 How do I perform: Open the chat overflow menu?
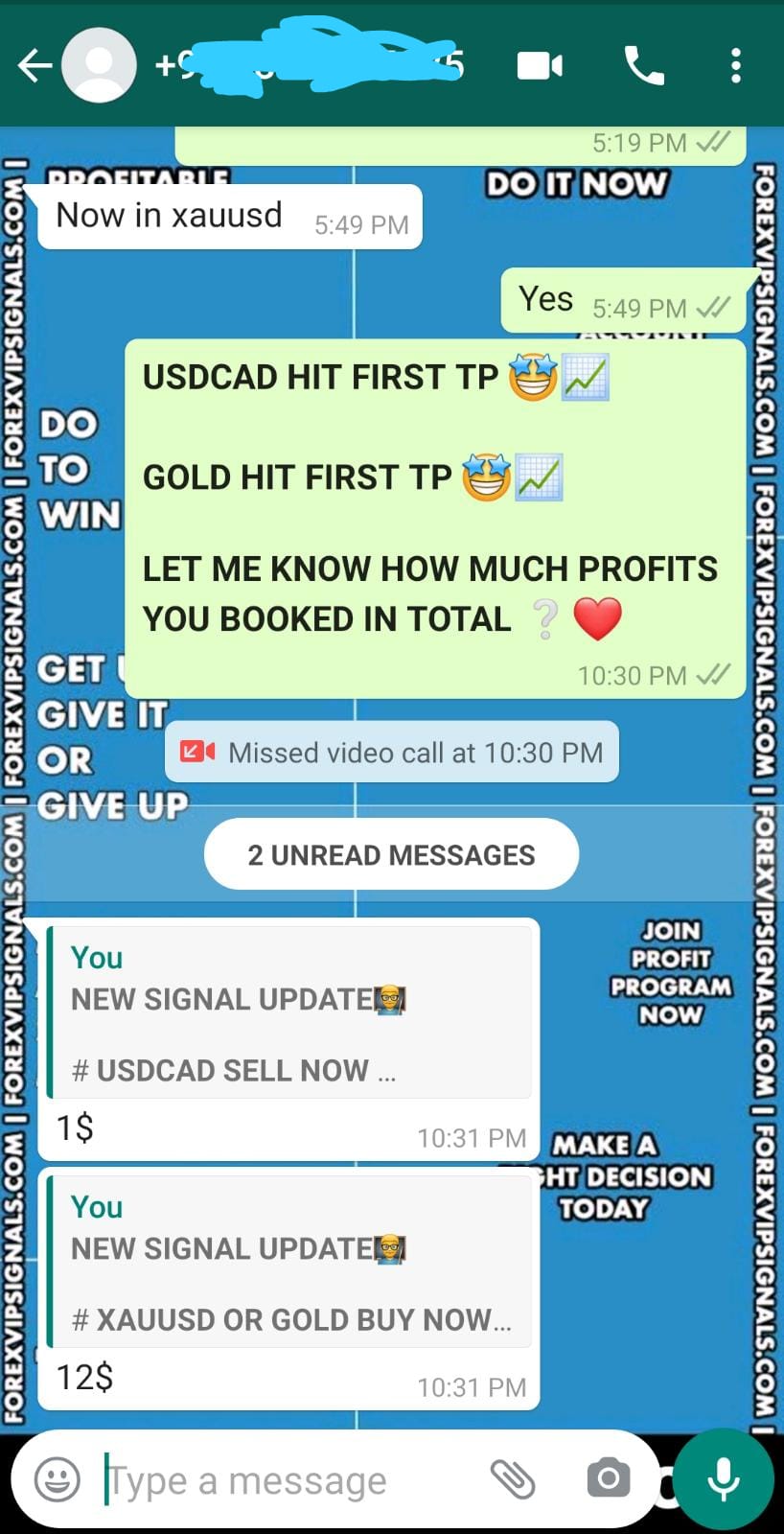[735, 66]
